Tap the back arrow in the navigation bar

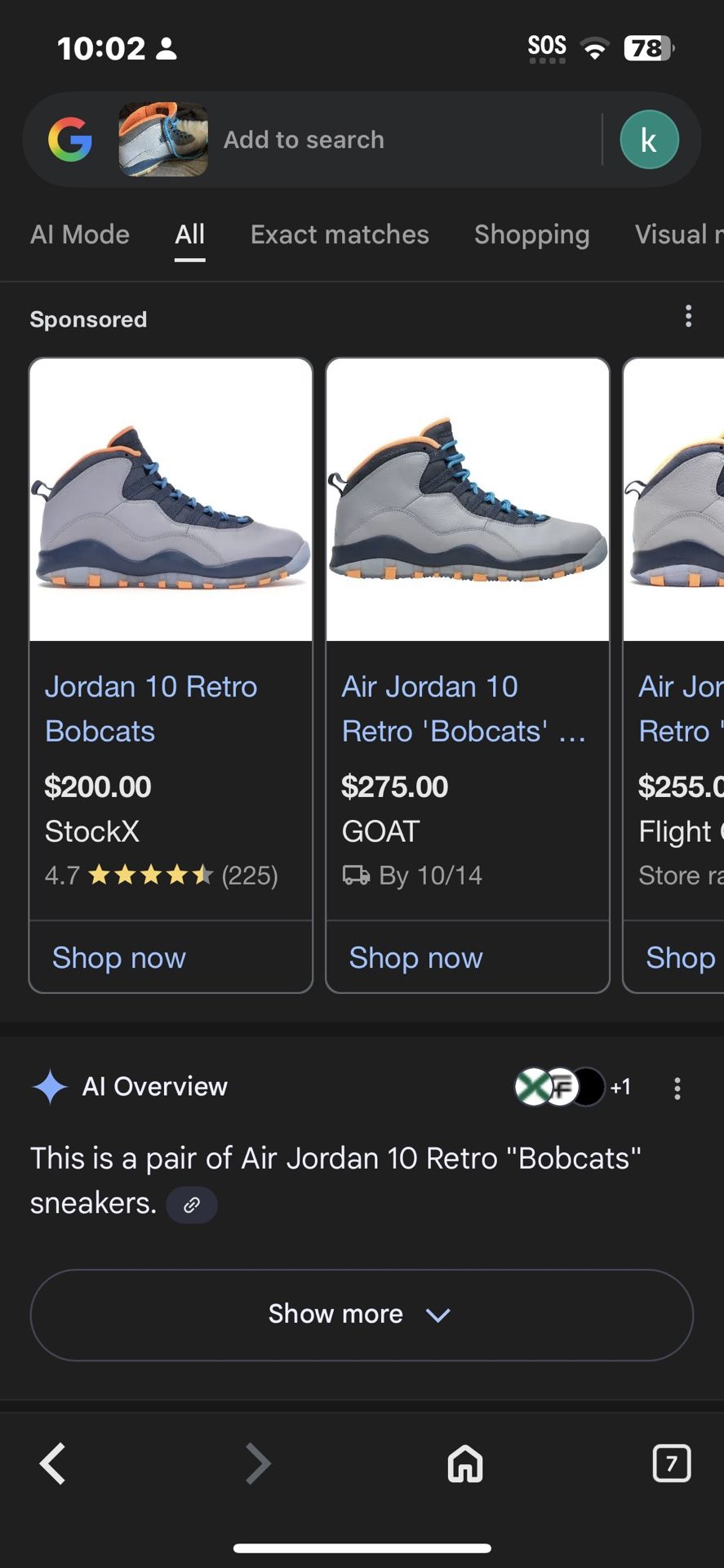[52, 1463]
